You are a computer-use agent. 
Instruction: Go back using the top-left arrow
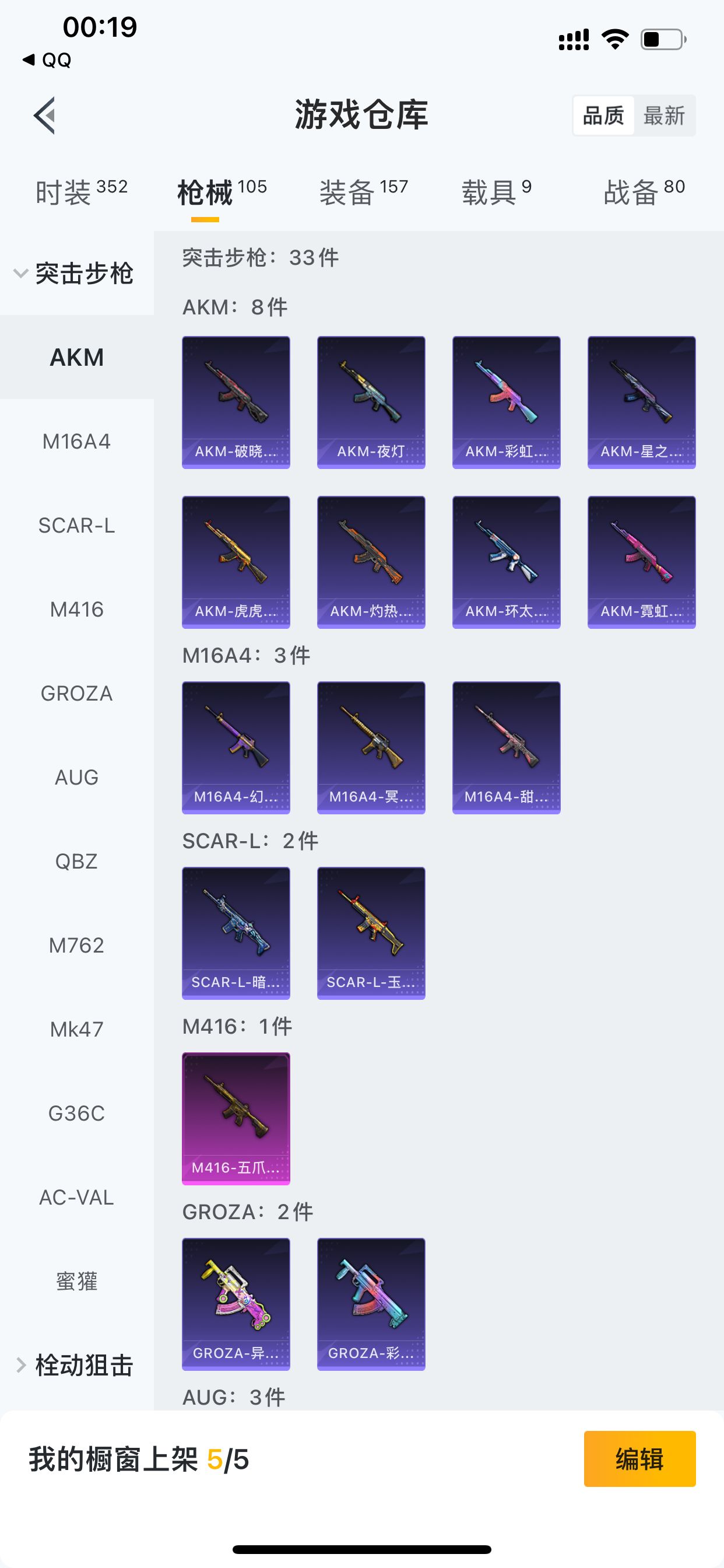[44, 115]
